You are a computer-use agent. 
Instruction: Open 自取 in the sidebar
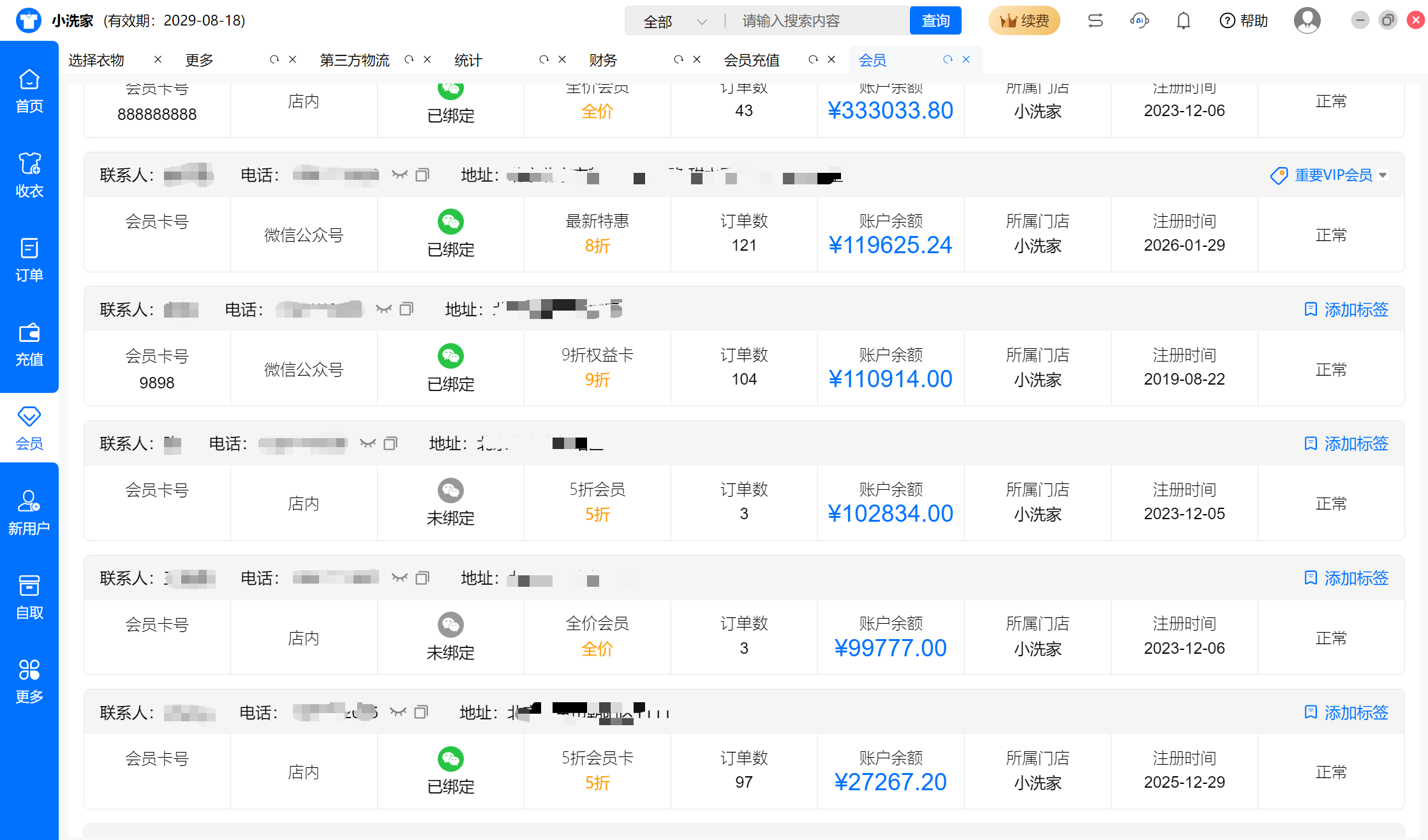coord(29,597)
